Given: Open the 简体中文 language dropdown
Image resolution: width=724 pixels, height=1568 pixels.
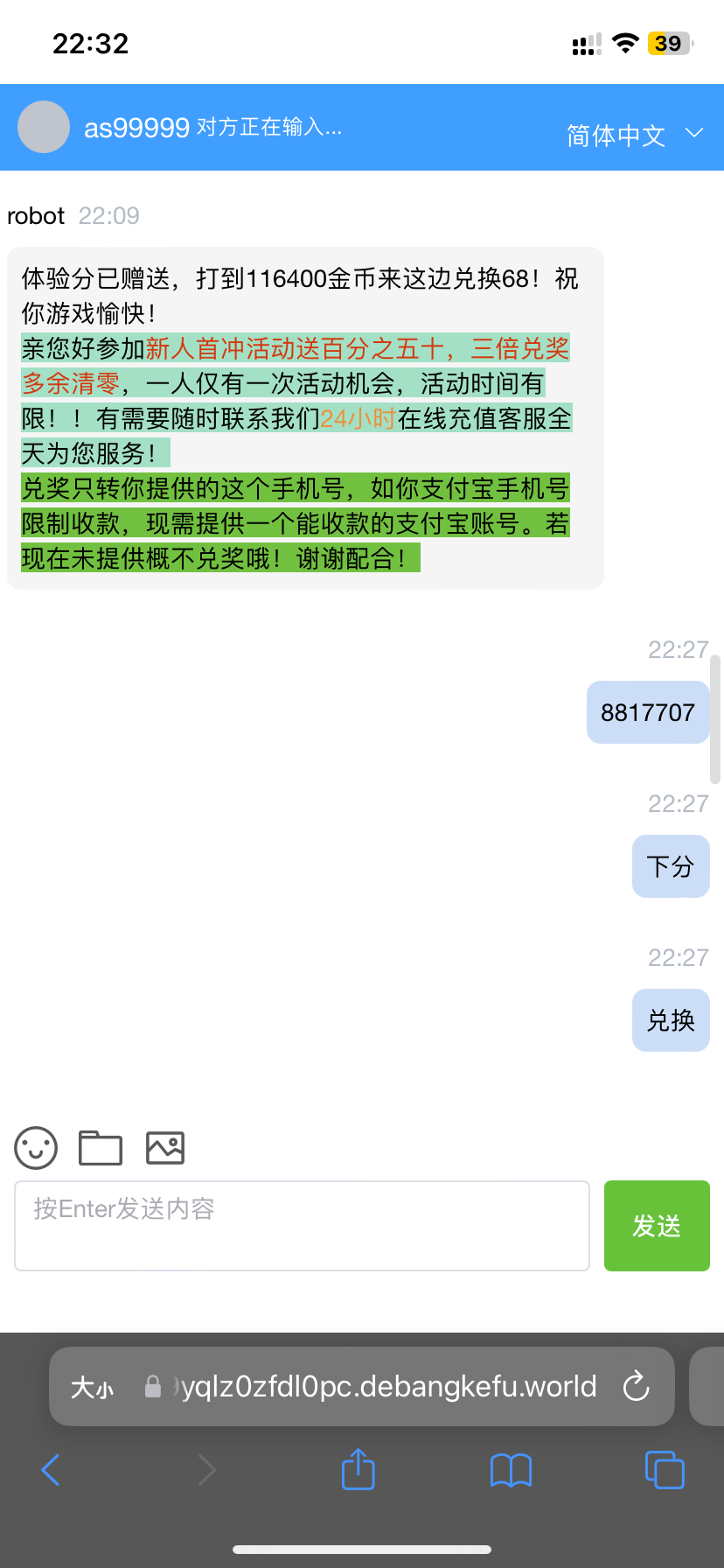Looking at the screenshot, I should pyautogui.click(x=634, y=135).
